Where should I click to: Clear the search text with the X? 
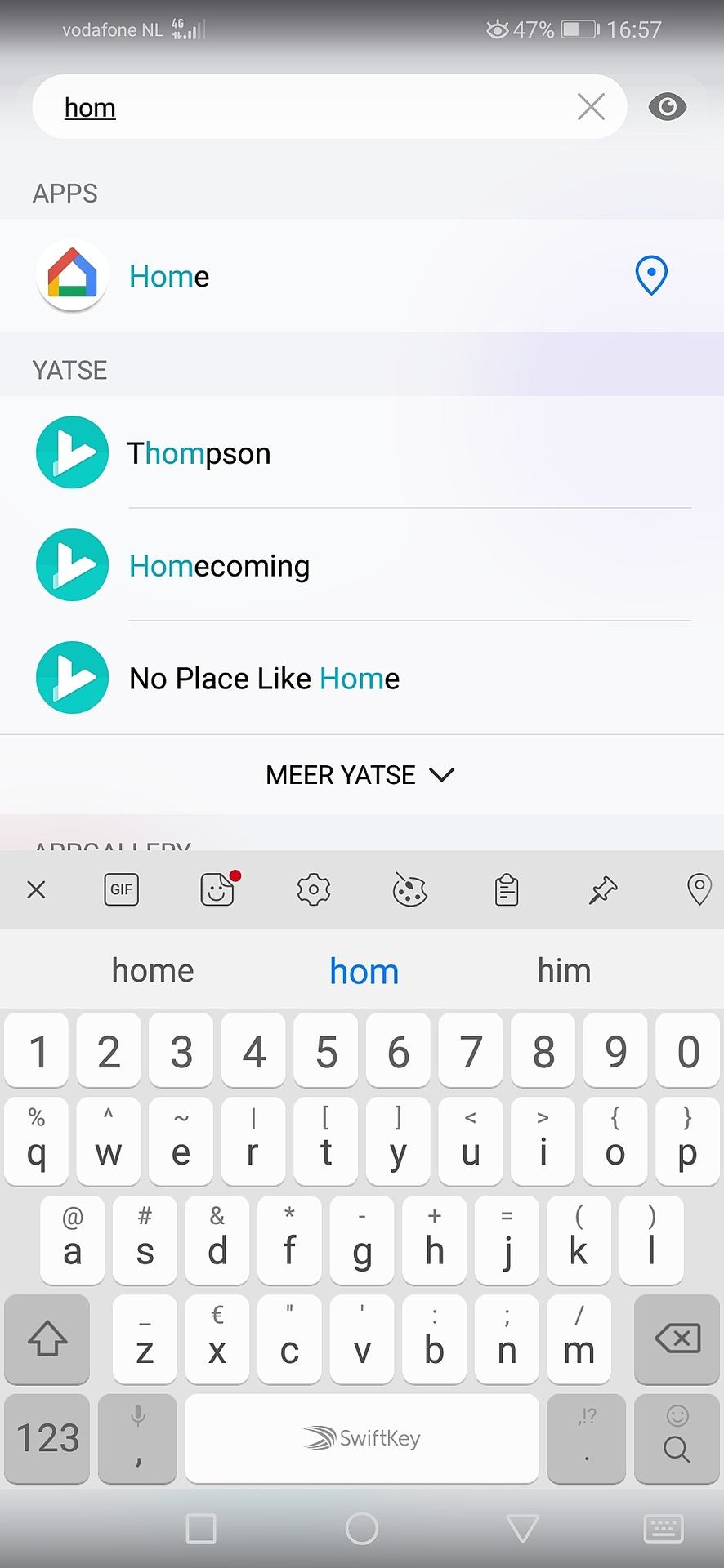tap(591, 106)
